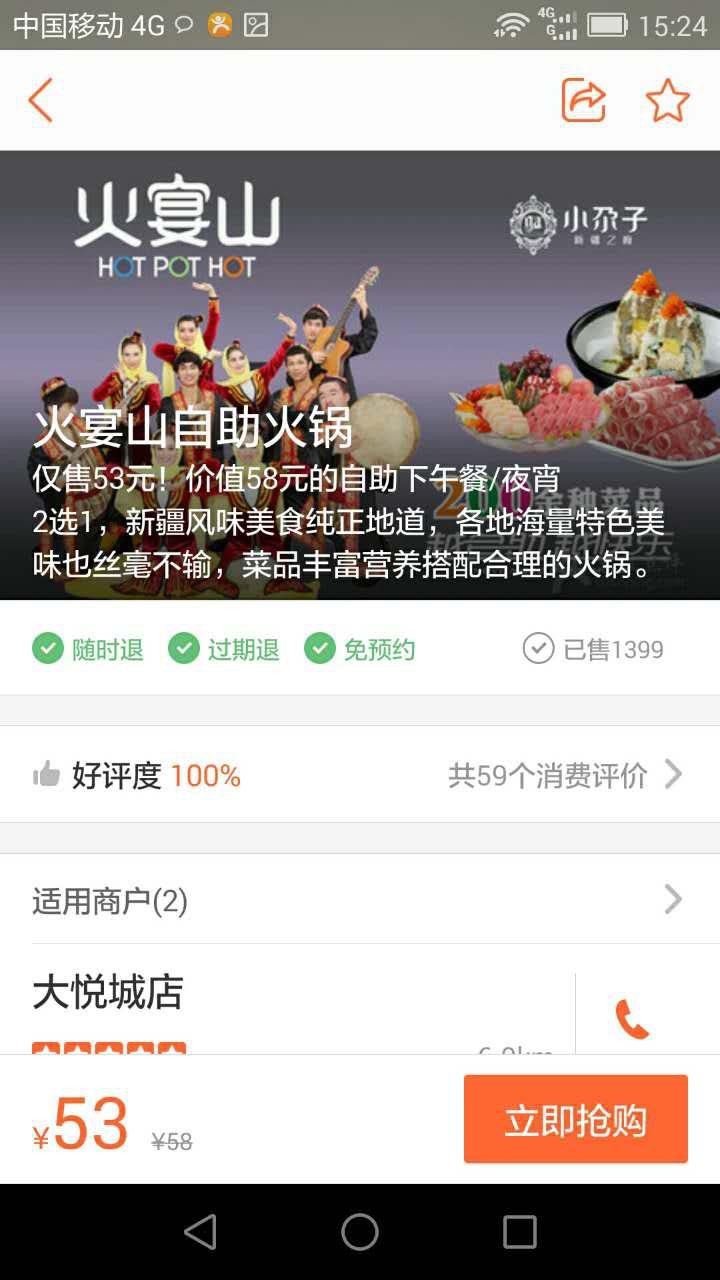Call the 大悦城店 store
This screenshot has height=1280, width=720.
[633, 1018]
